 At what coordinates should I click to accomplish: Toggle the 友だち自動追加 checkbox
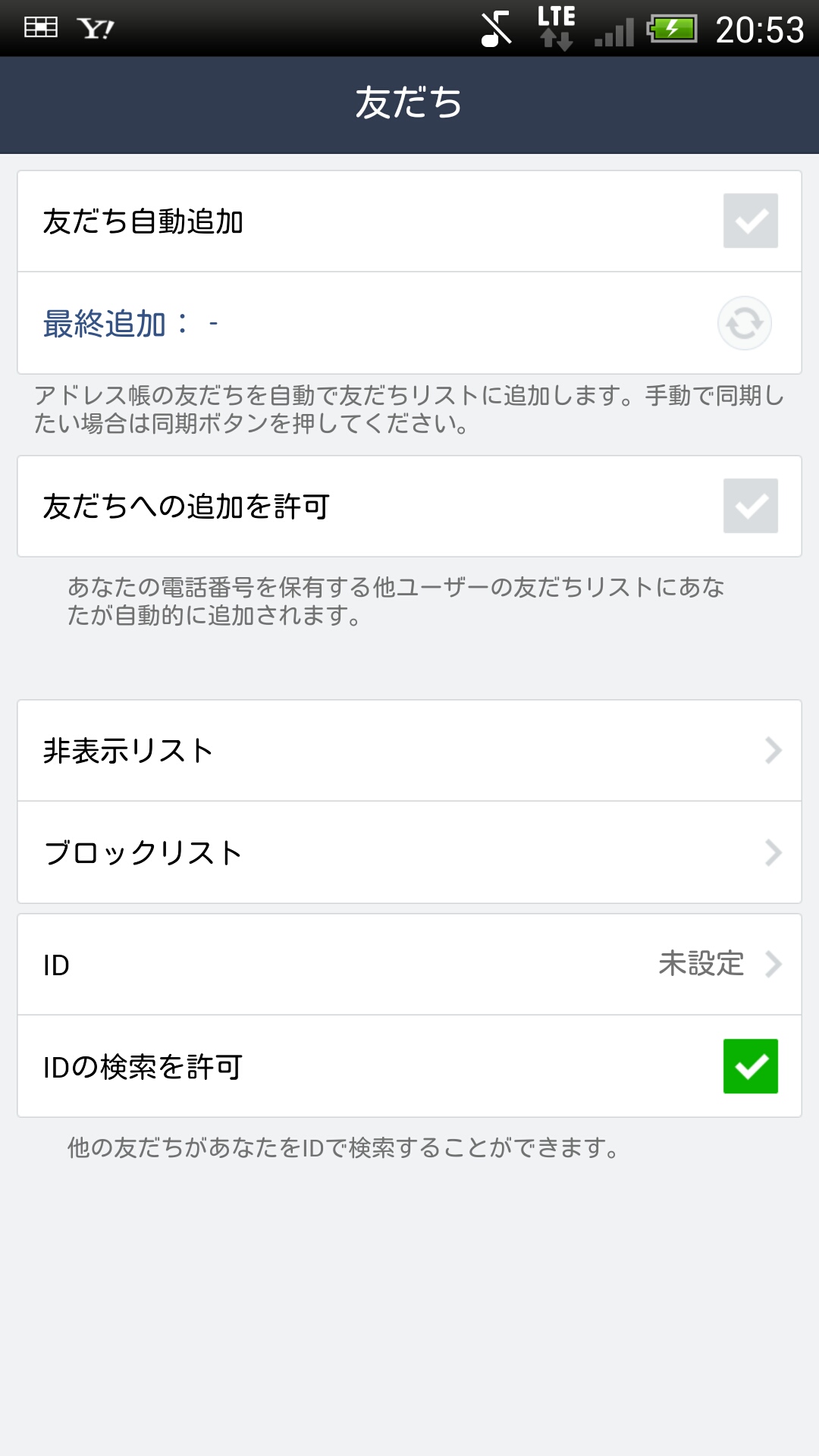pyautogui.click(x=750, y=221)
